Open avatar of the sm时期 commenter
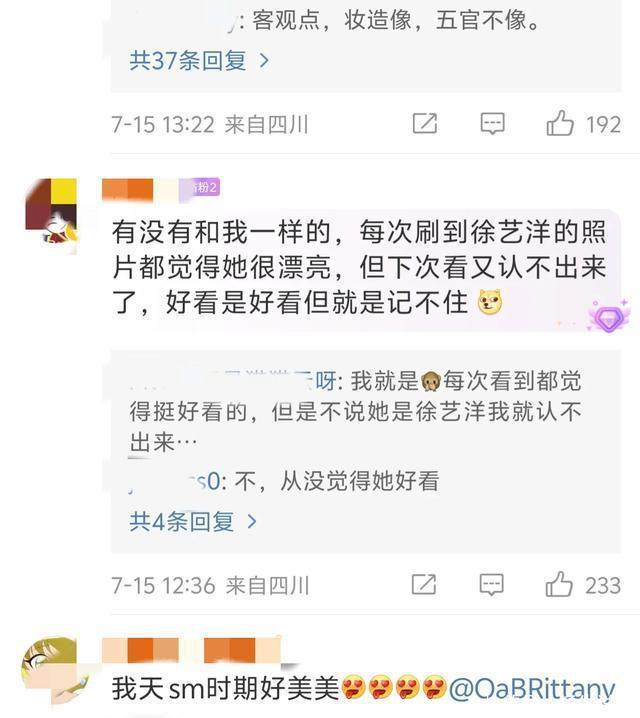Screen dimensions: 640x718 point(50,669)
